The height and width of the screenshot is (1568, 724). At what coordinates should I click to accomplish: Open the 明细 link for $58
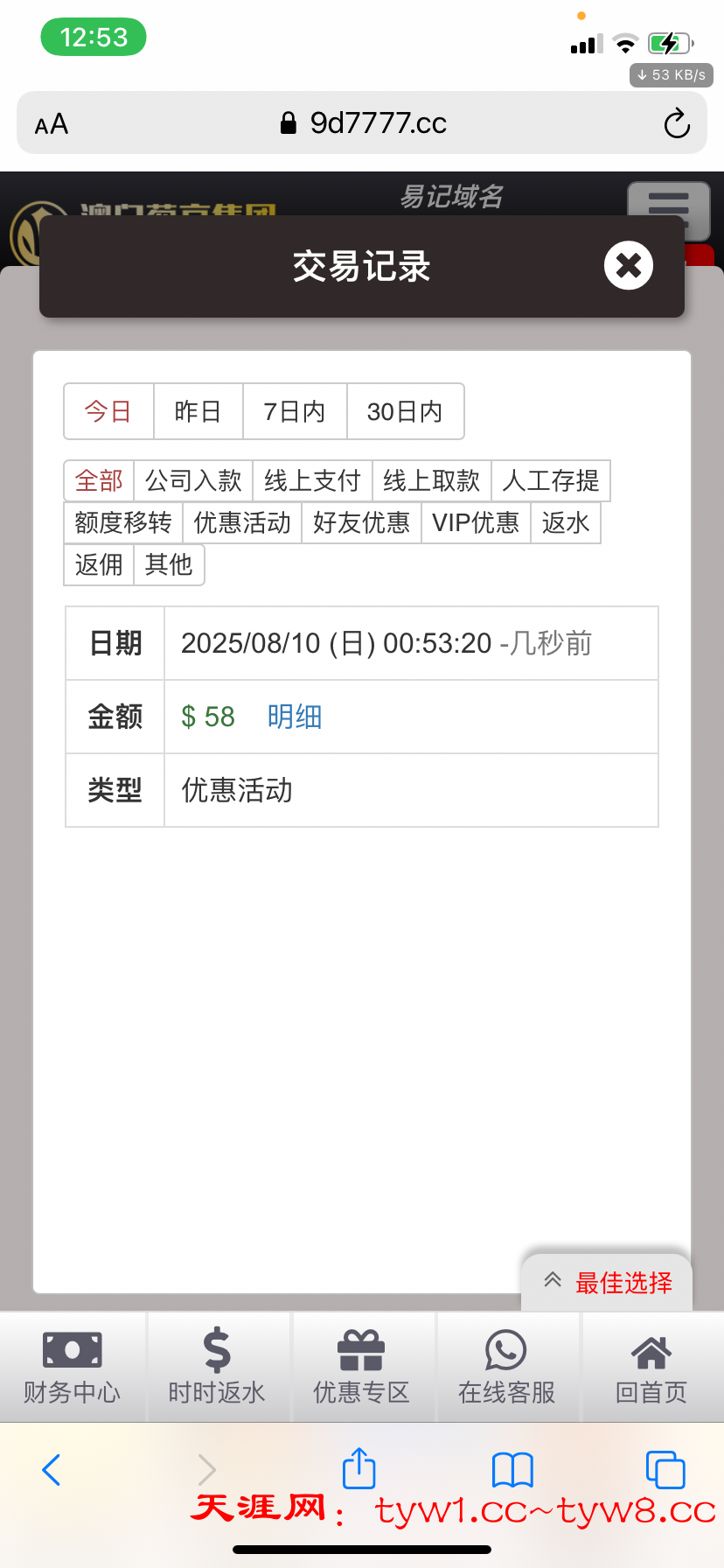tap(295, 717)
